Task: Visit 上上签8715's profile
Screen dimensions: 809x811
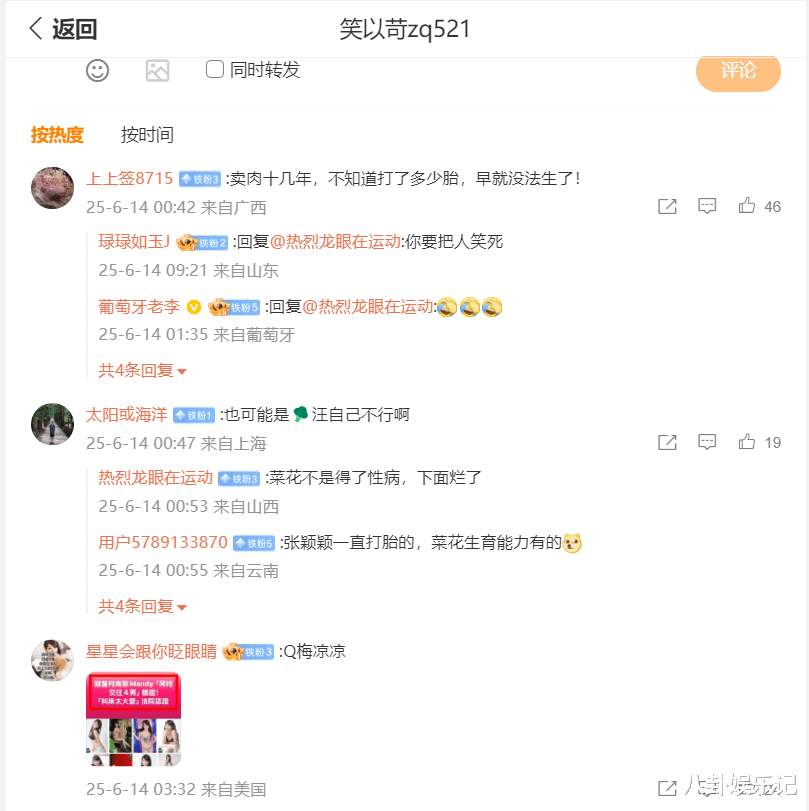Action: pos(130,179)
